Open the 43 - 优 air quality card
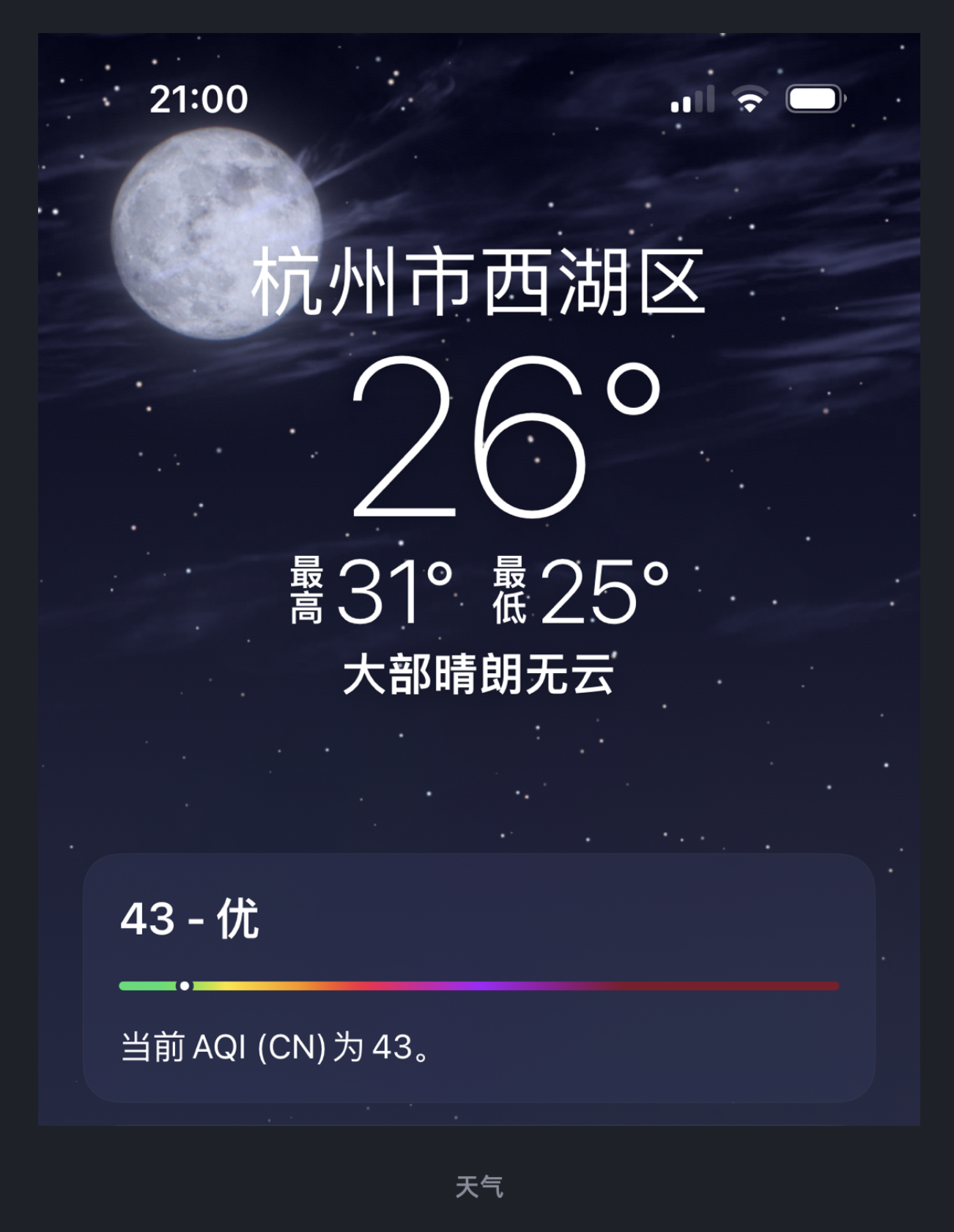Viewport: 954px width, 1232px height. (x=478, y=977)
